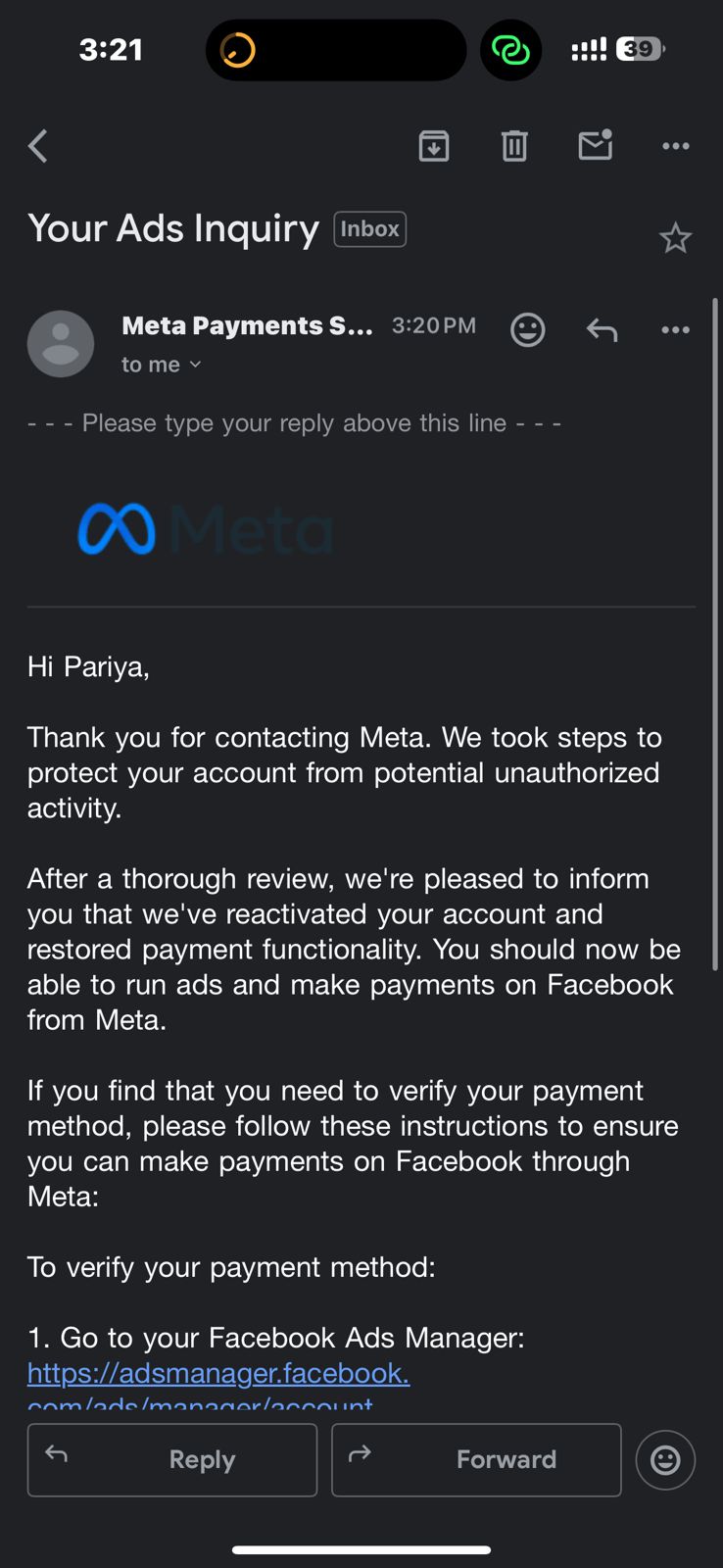Go back to the inbox list
Image resolution: width=723 pixels, height=1568 pixels.
tap(38, 146)
